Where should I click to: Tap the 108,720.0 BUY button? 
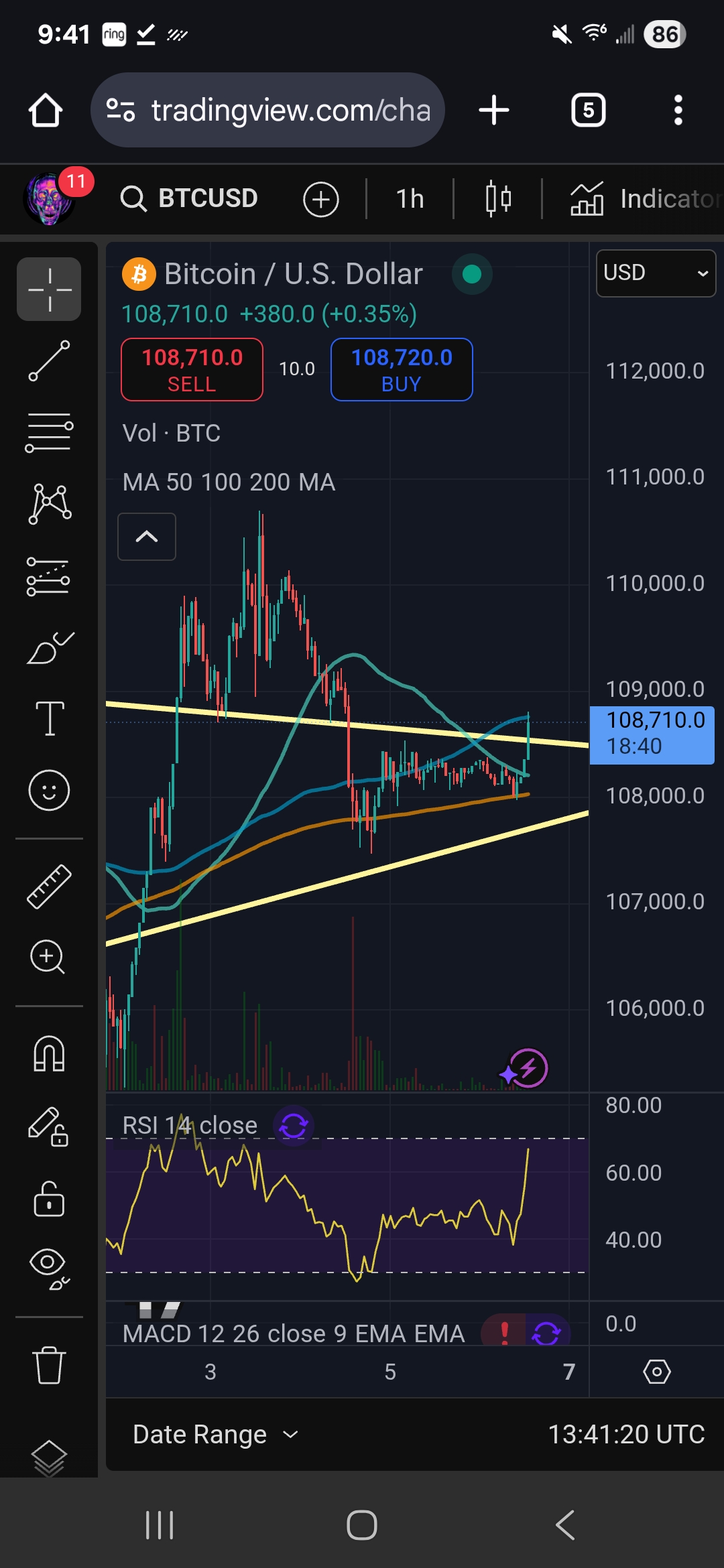point(402,370)
